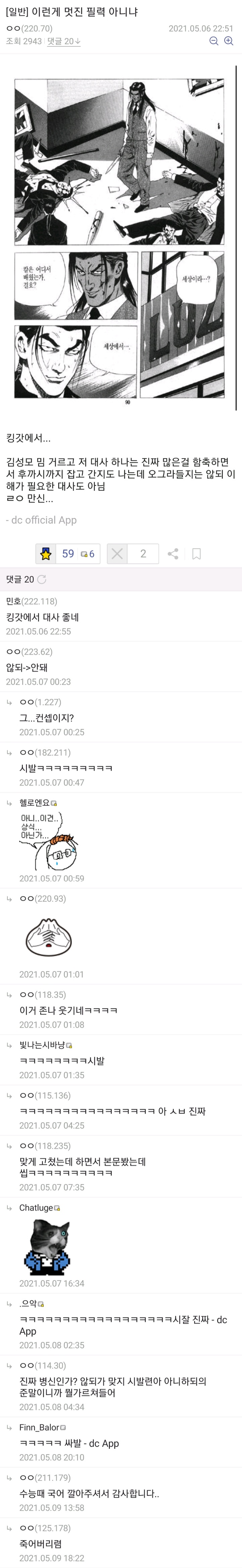Image resolution: width=242 pixels, height=1568 pixels.
Task: Refresh the comment list
Action: (42, 579)
